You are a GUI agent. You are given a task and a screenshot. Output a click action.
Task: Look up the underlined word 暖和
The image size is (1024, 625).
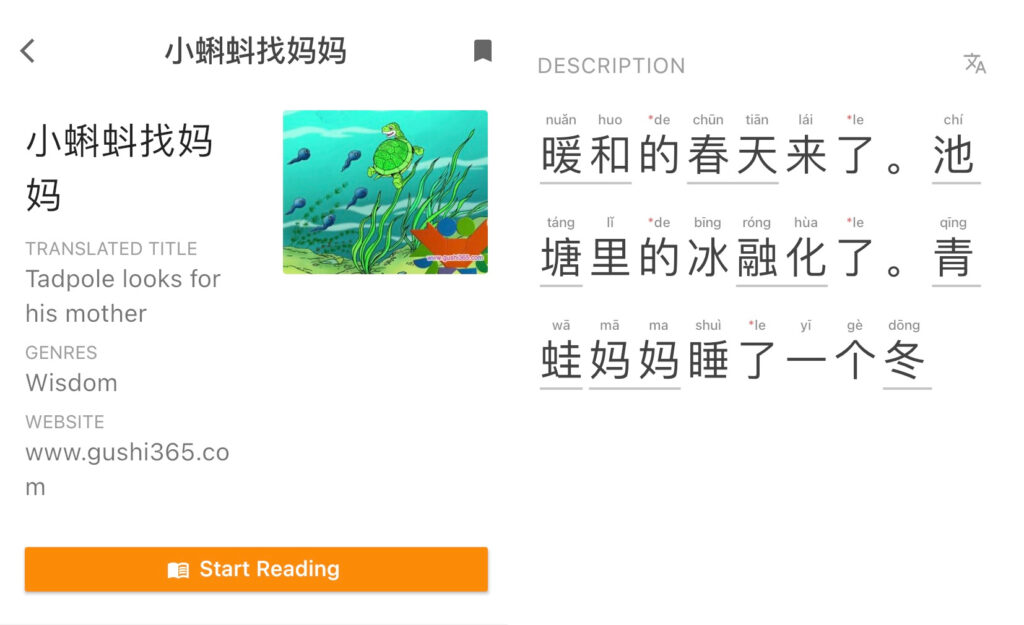point(585,156)
